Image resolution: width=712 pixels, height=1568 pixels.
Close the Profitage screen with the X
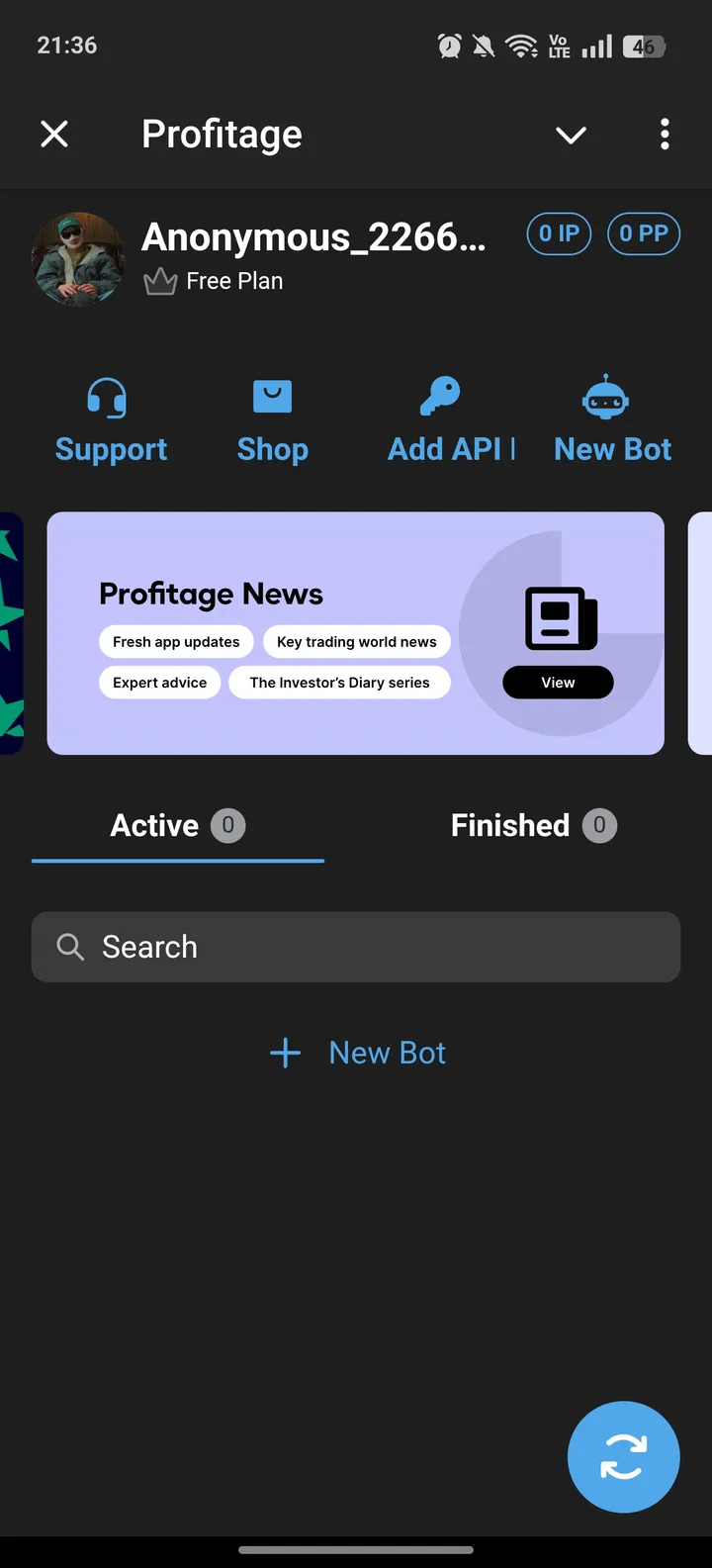pos(53,134)
